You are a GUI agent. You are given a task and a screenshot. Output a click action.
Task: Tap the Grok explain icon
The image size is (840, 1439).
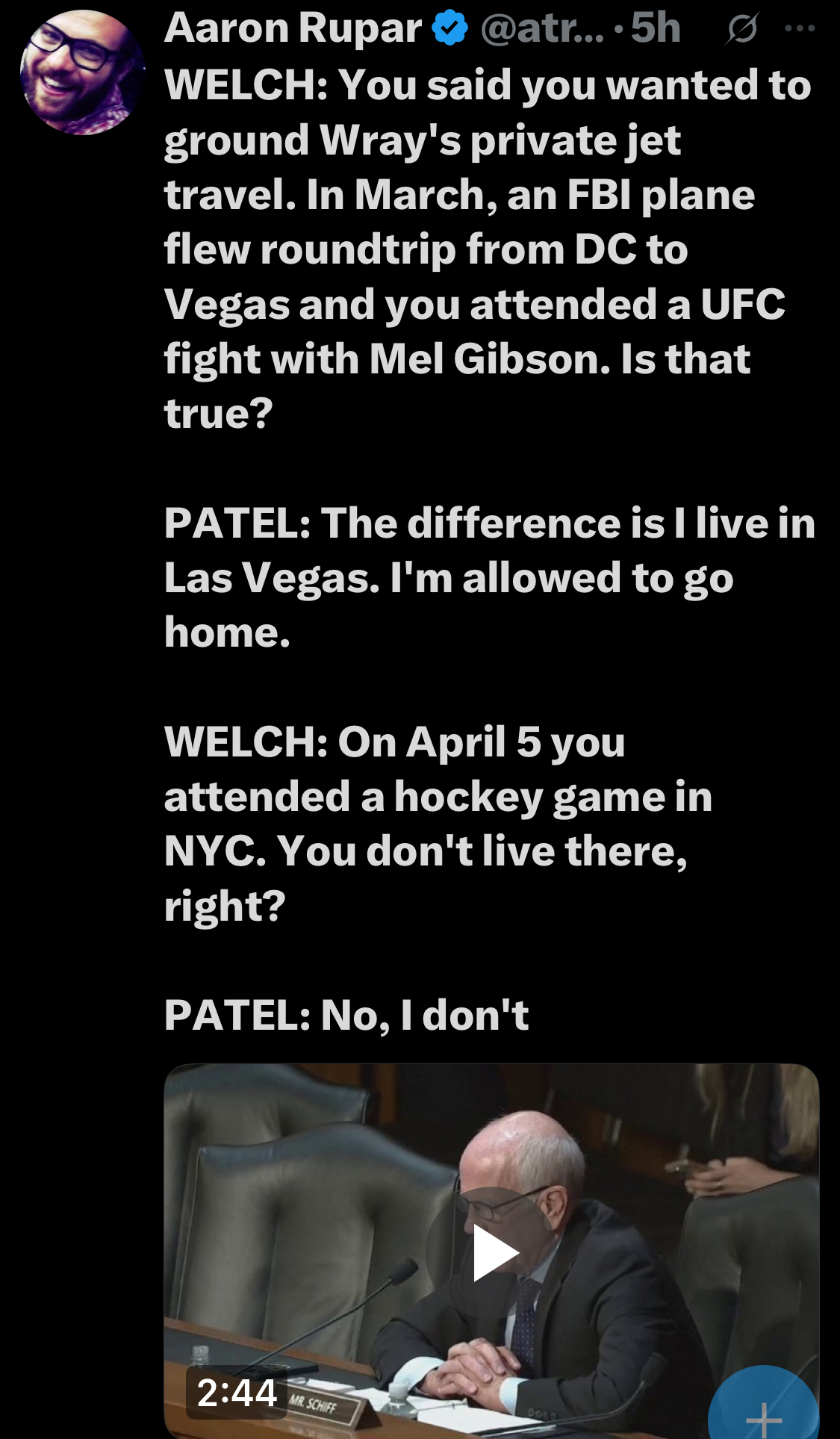pos(741,30)
